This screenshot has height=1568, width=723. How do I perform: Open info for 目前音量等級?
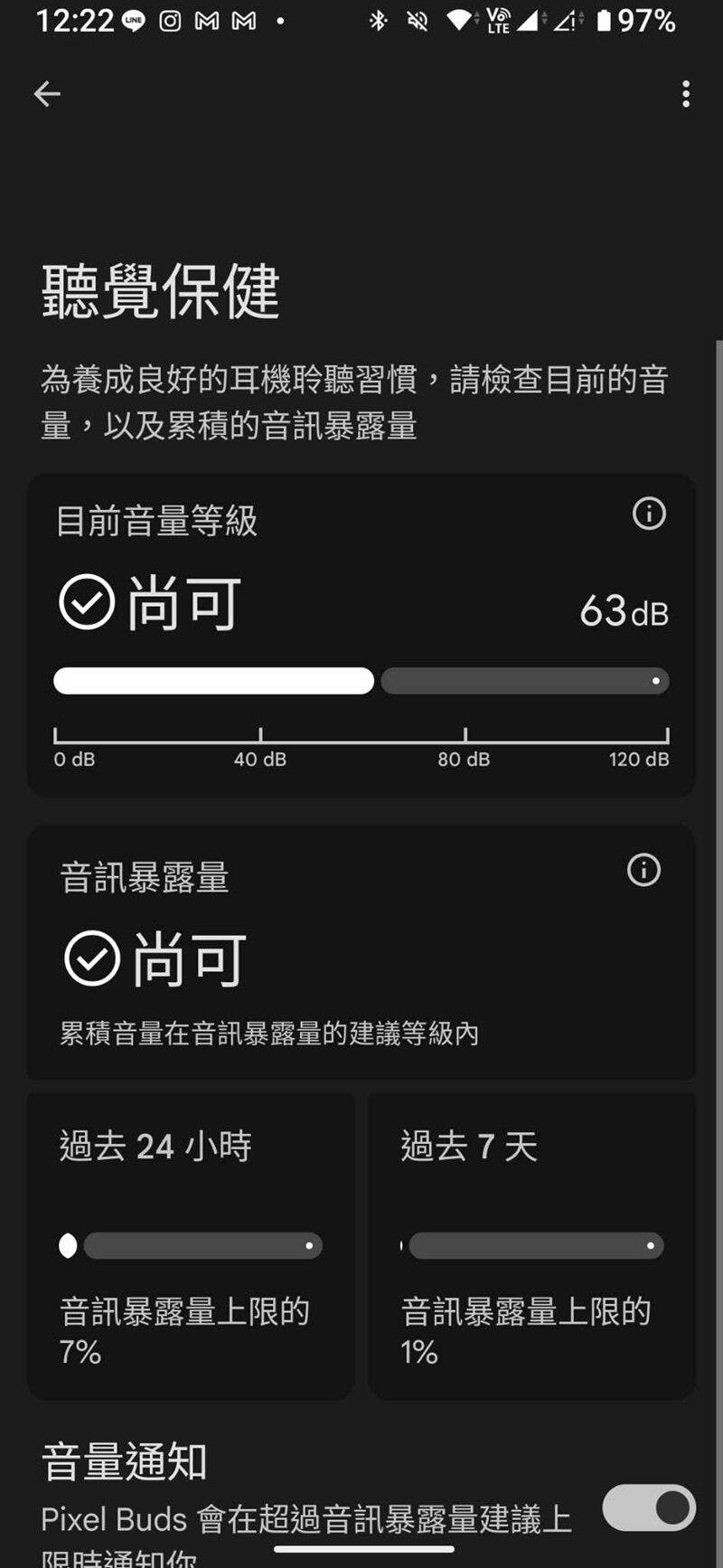[x=649, y=514]
